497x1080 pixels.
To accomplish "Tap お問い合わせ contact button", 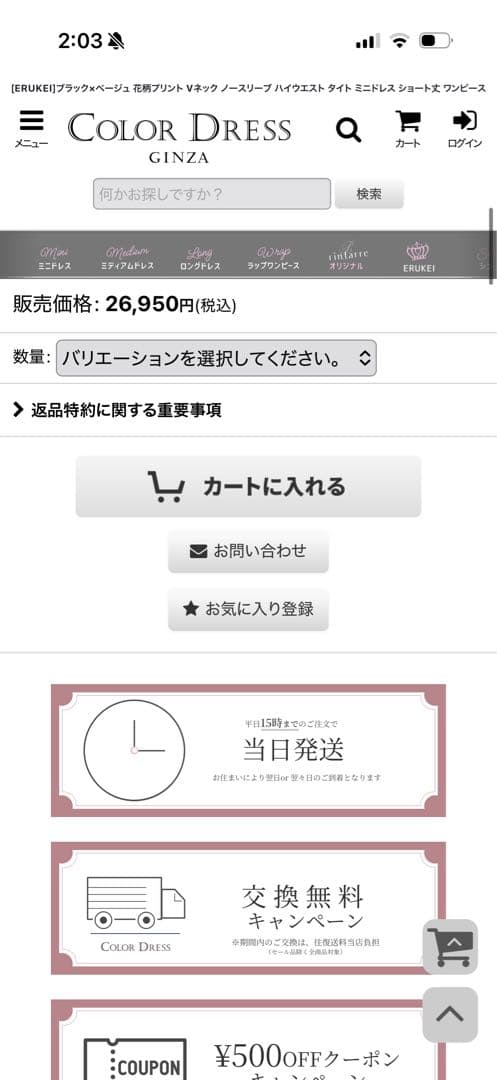I will coord(248,551).
